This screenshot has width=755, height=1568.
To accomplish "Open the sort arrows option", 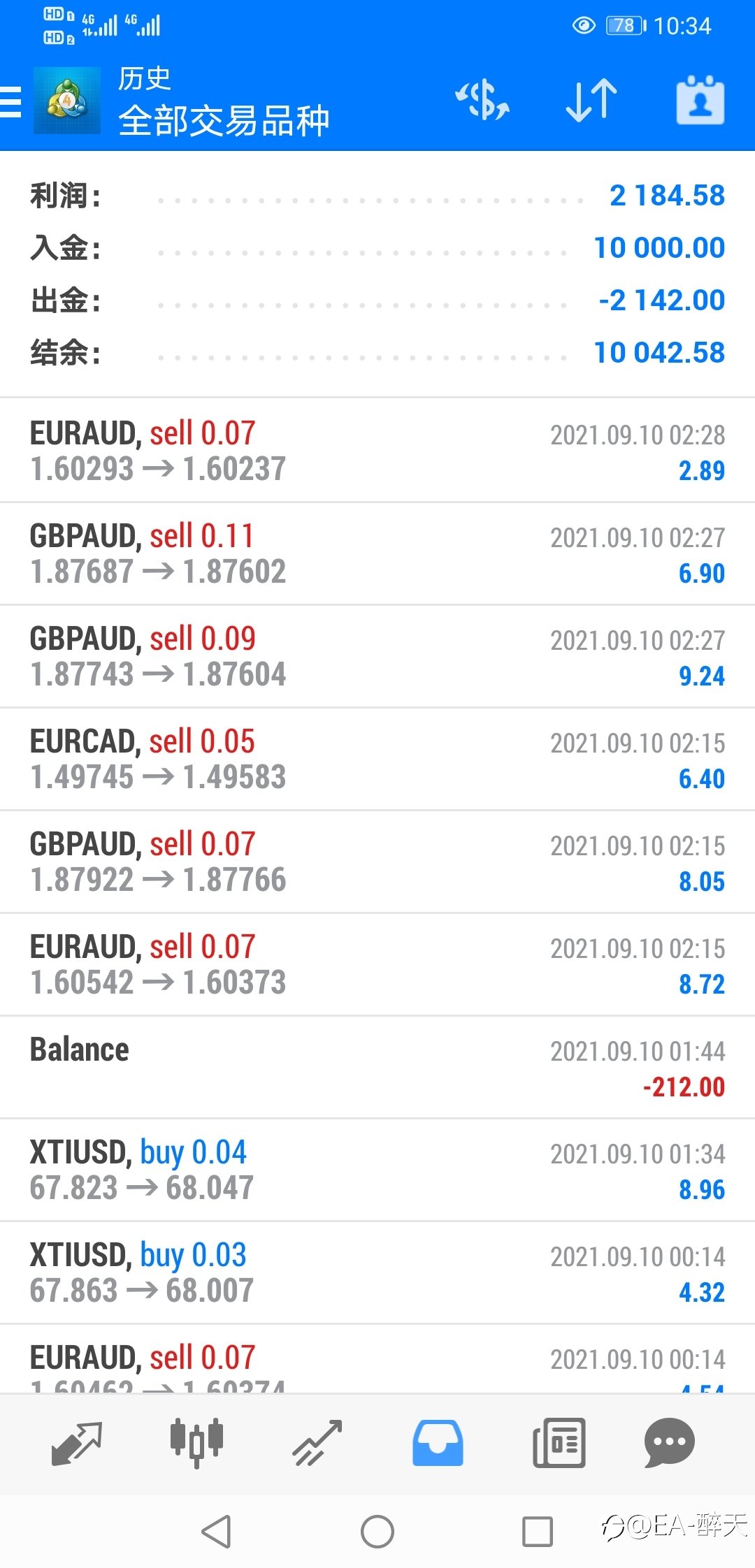I will tap(591, 100).
